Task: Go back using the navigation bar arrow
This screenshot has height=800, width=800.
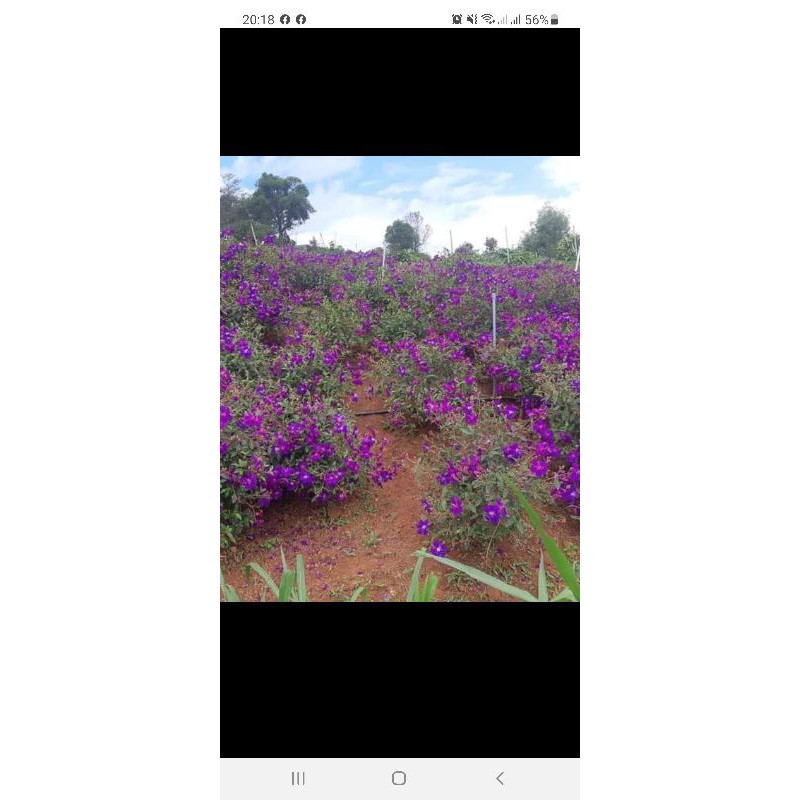Action: point(500,778)
